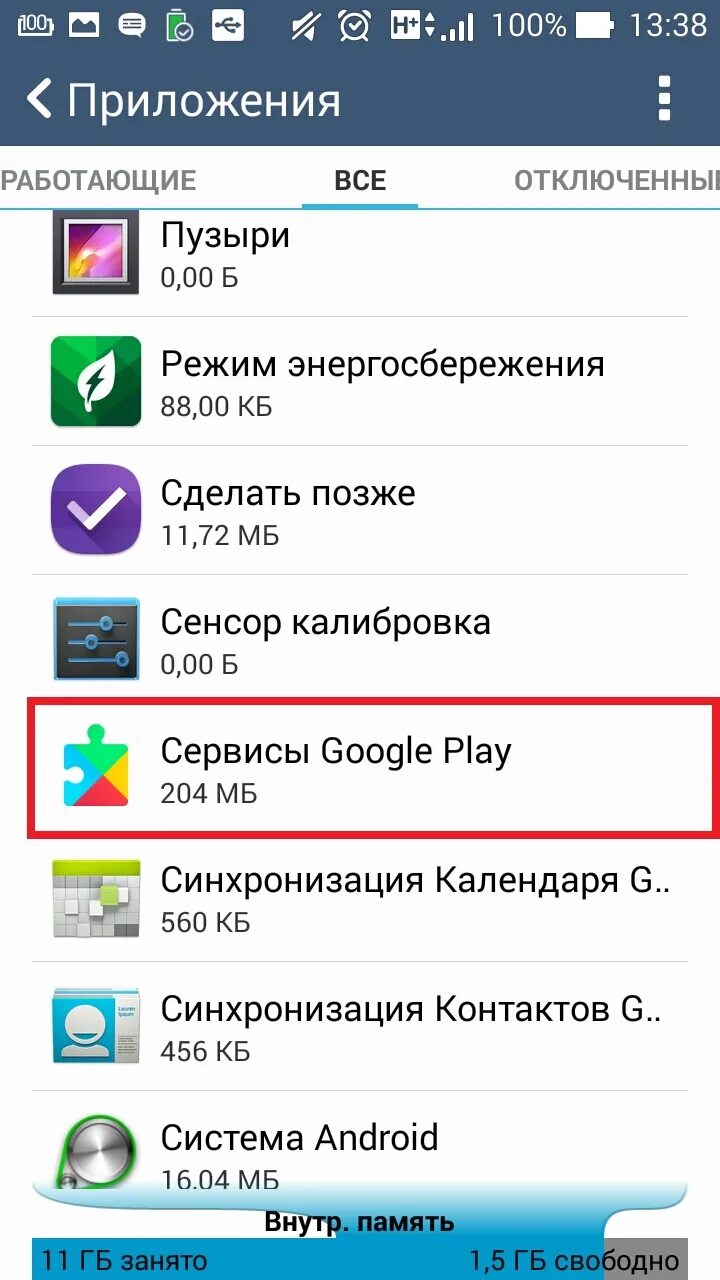The height and width of the screenshot is (1280, 720).
Task: Open Режим энергосбережения app info
Action: point(360,383)
